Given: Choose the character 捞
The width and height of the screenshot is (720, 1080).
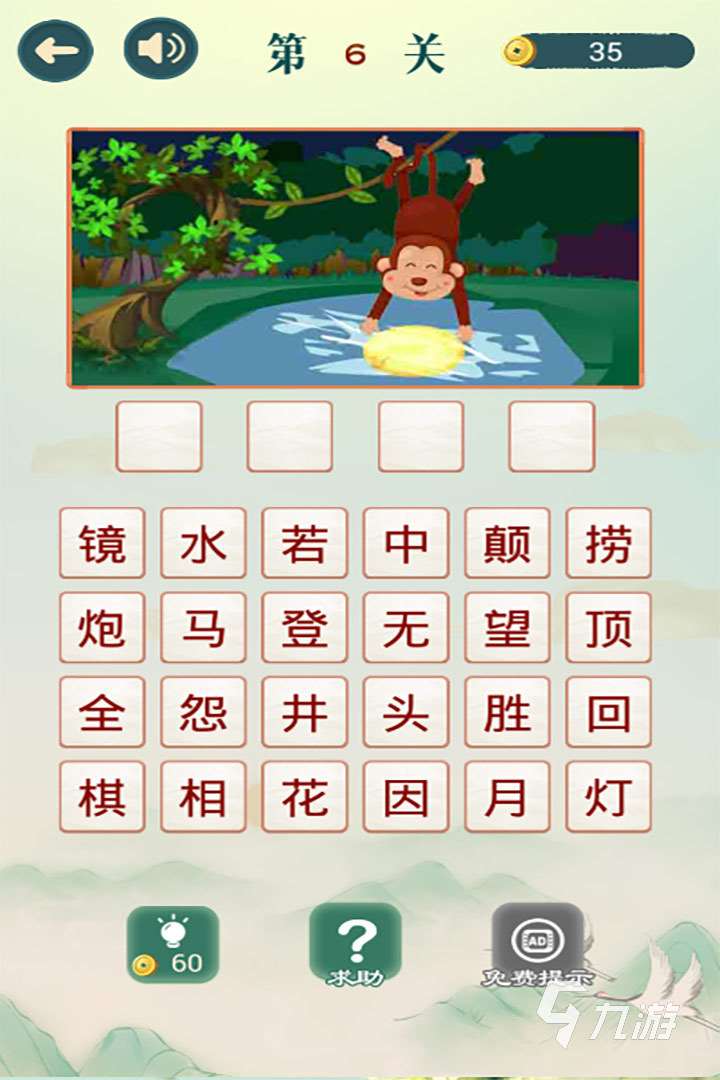Looking at the screenshot, I should [x=608, y=543].
